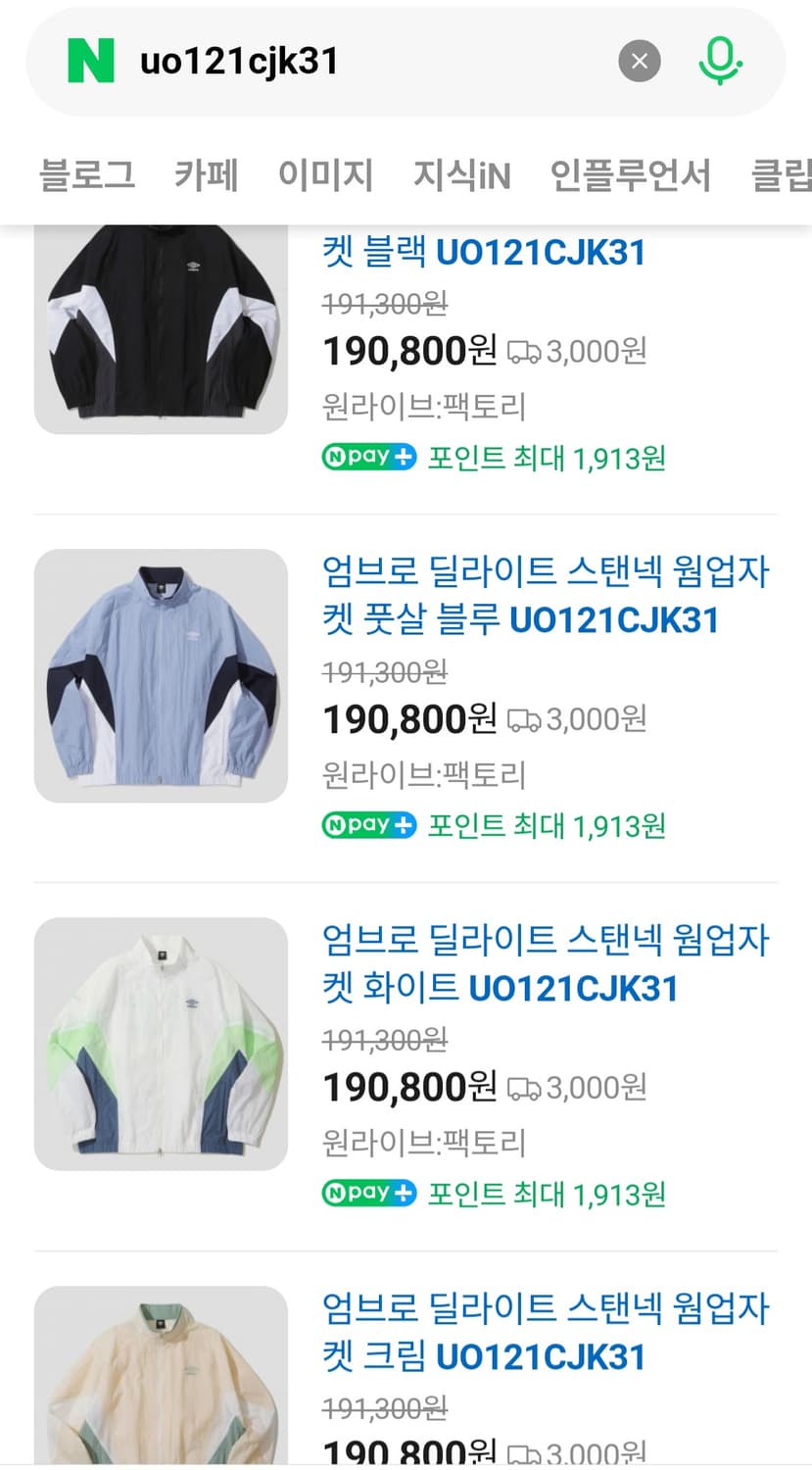Select the 이미지 tab
This screenshot has width=812, height=1470.
[326, 176]
